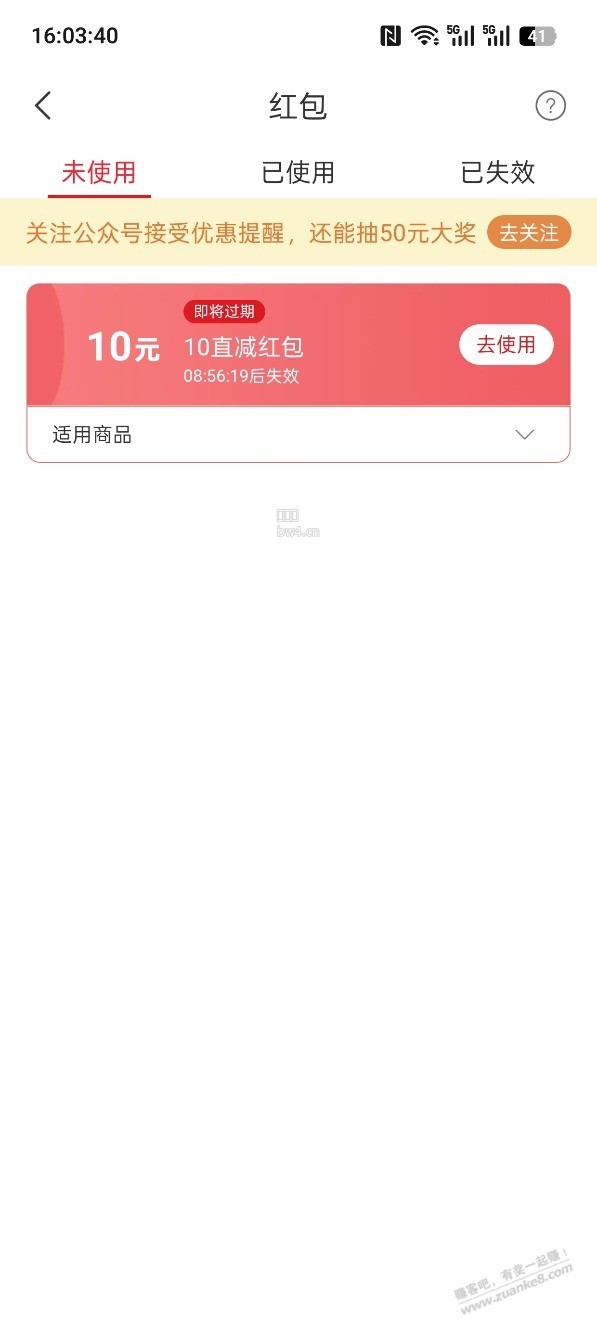The height and width of the screenshot is (1334, 597).
Task: Switch to the 已使用 tab
Action: 298,172
